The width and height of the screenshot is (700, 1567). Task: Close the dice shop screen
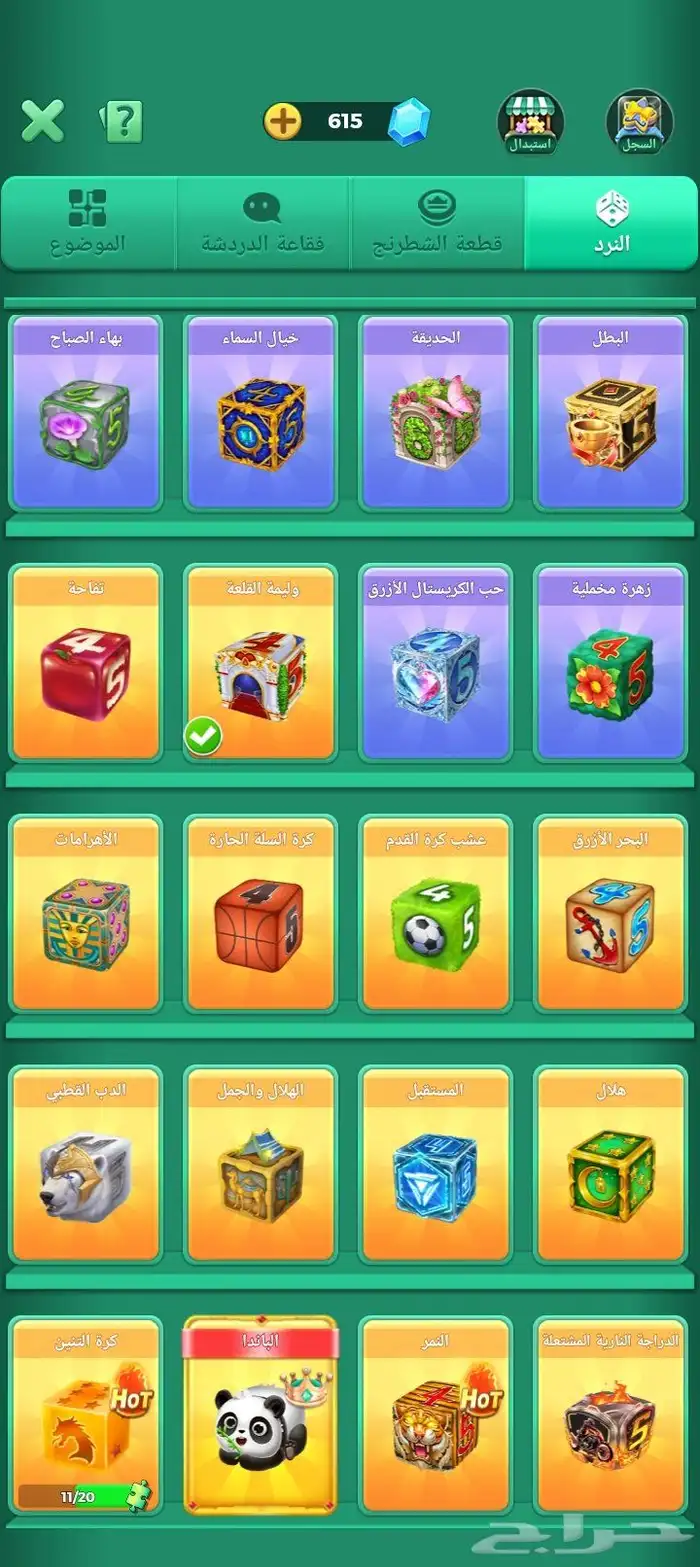pos(43,122)
